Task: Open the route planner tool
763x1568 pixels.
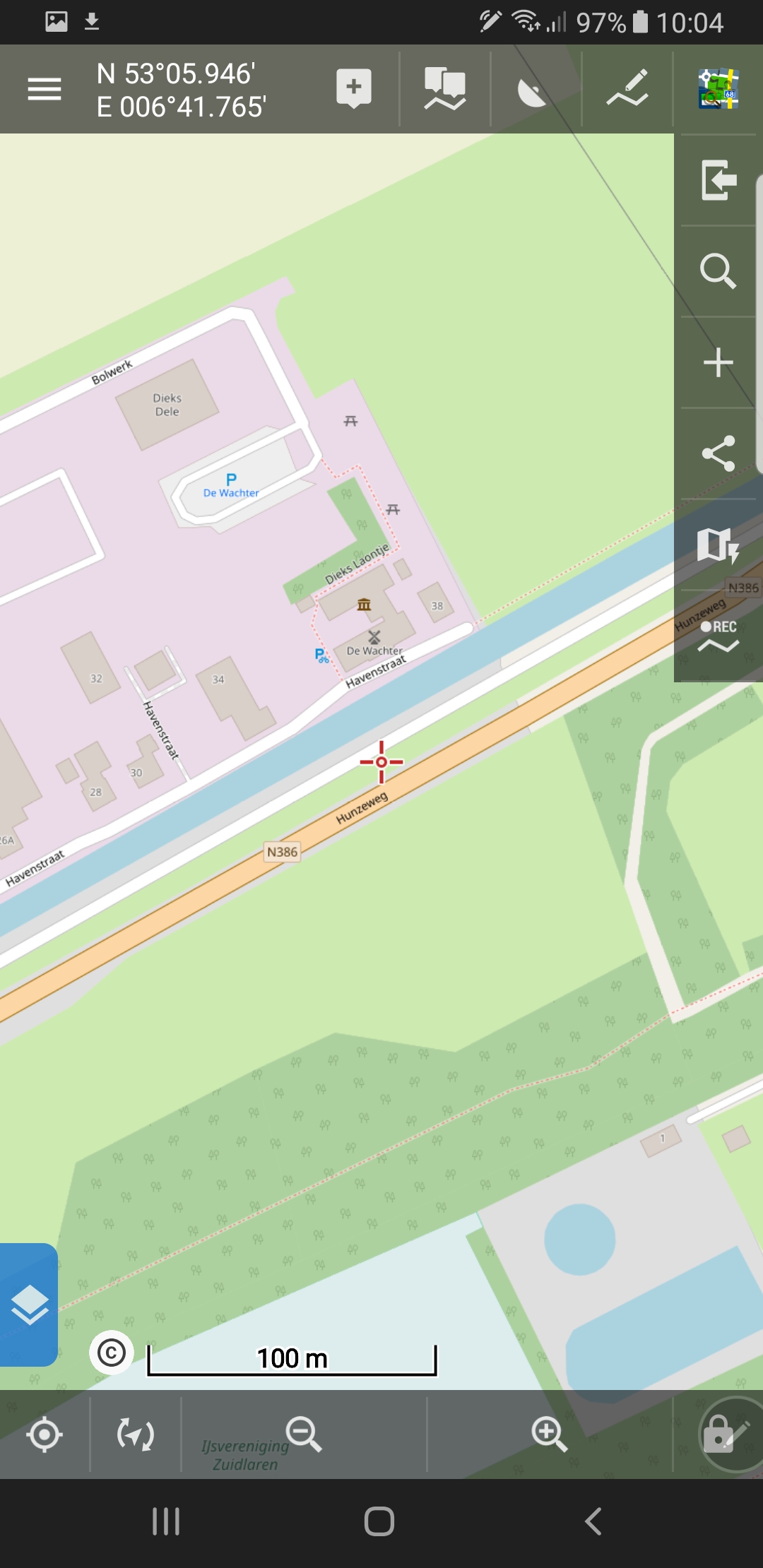Action: [627, 89]
